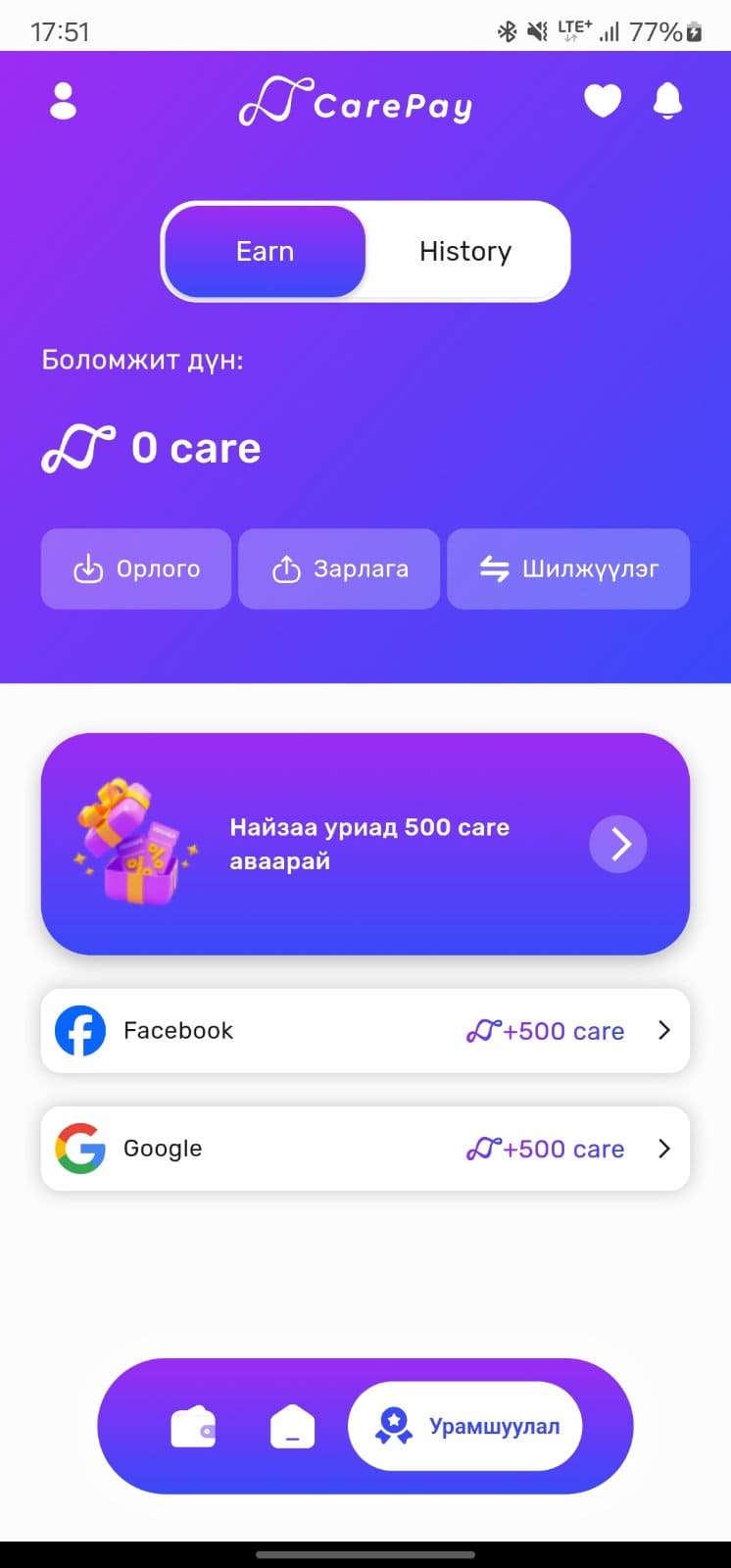Tap the Орлого button

pyautogui.click(x=136, y=569)
